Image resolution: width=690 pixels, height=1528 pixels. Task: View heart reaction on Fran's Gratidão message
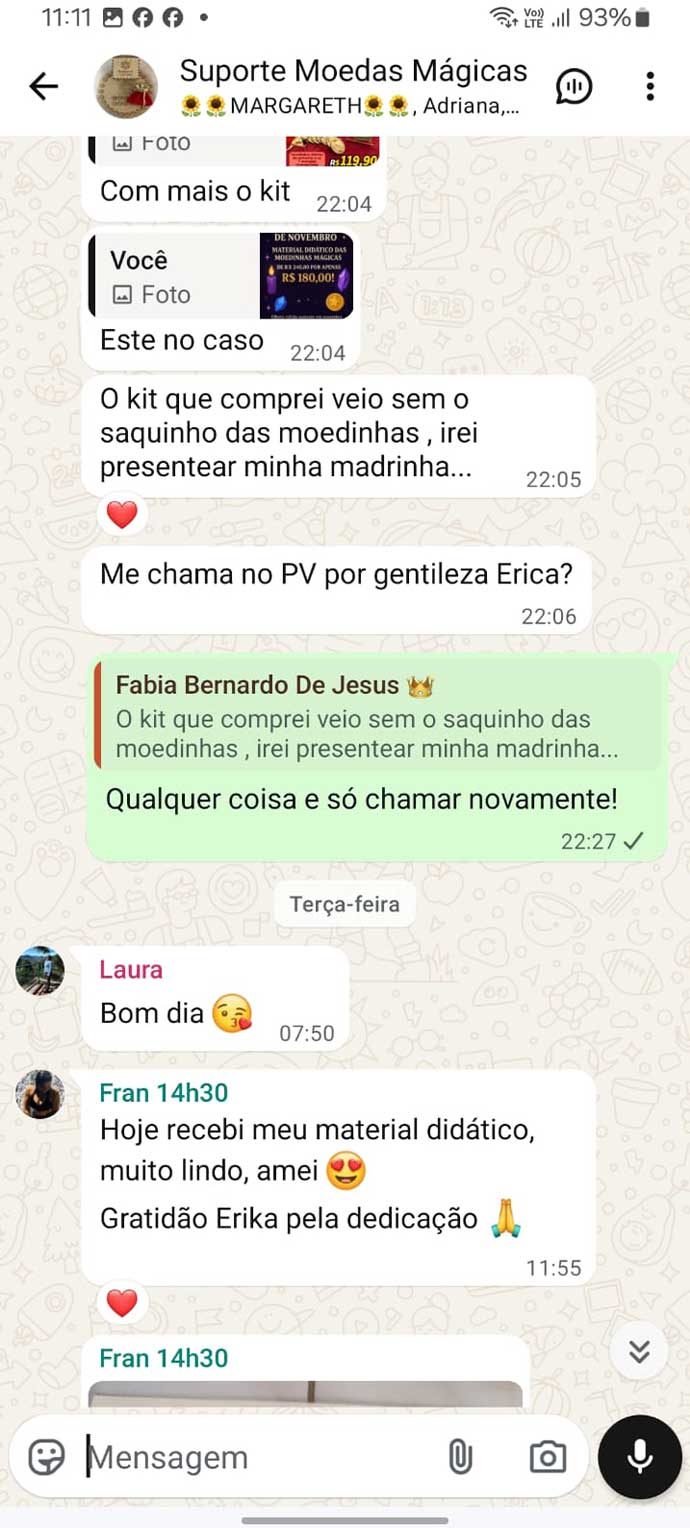122,1303
